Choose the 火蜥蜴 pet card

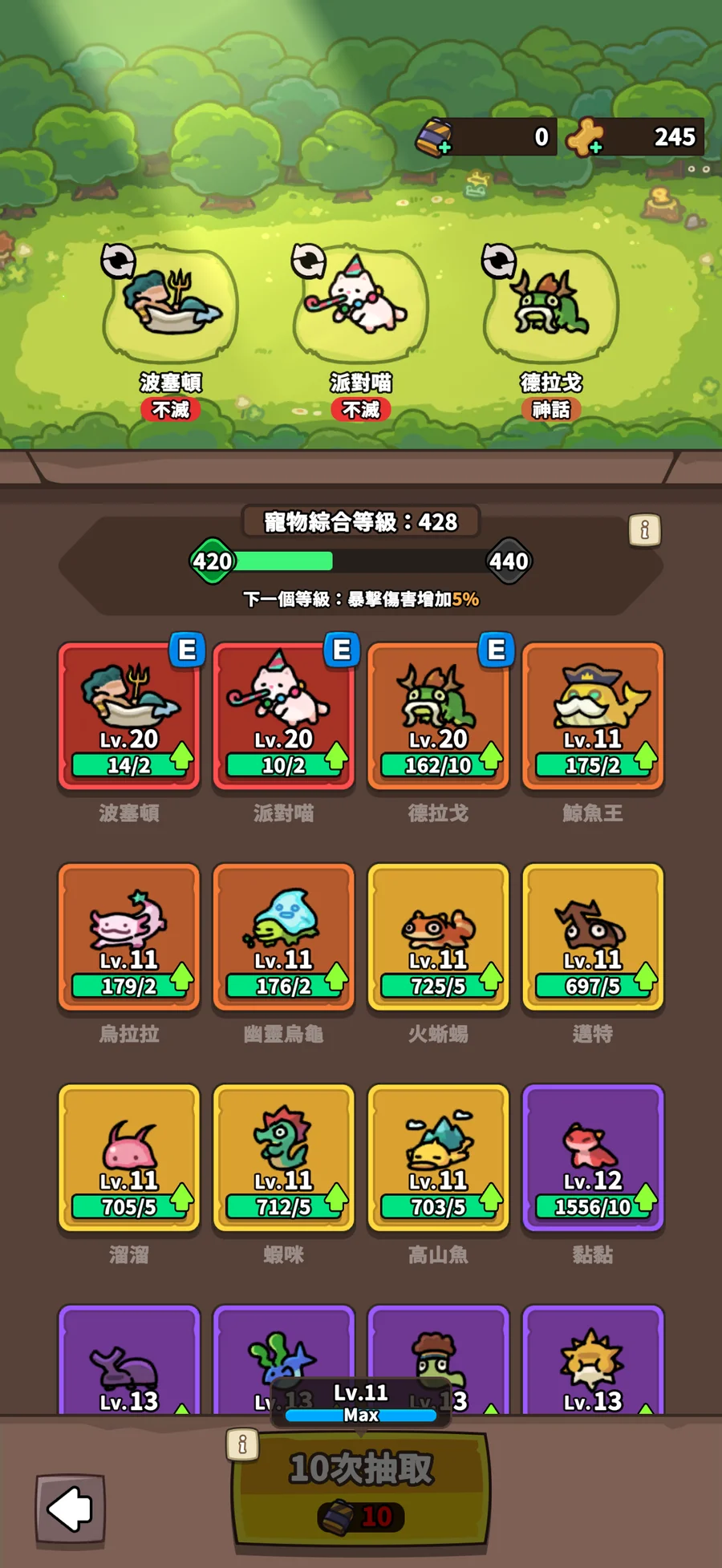[438, 937]
